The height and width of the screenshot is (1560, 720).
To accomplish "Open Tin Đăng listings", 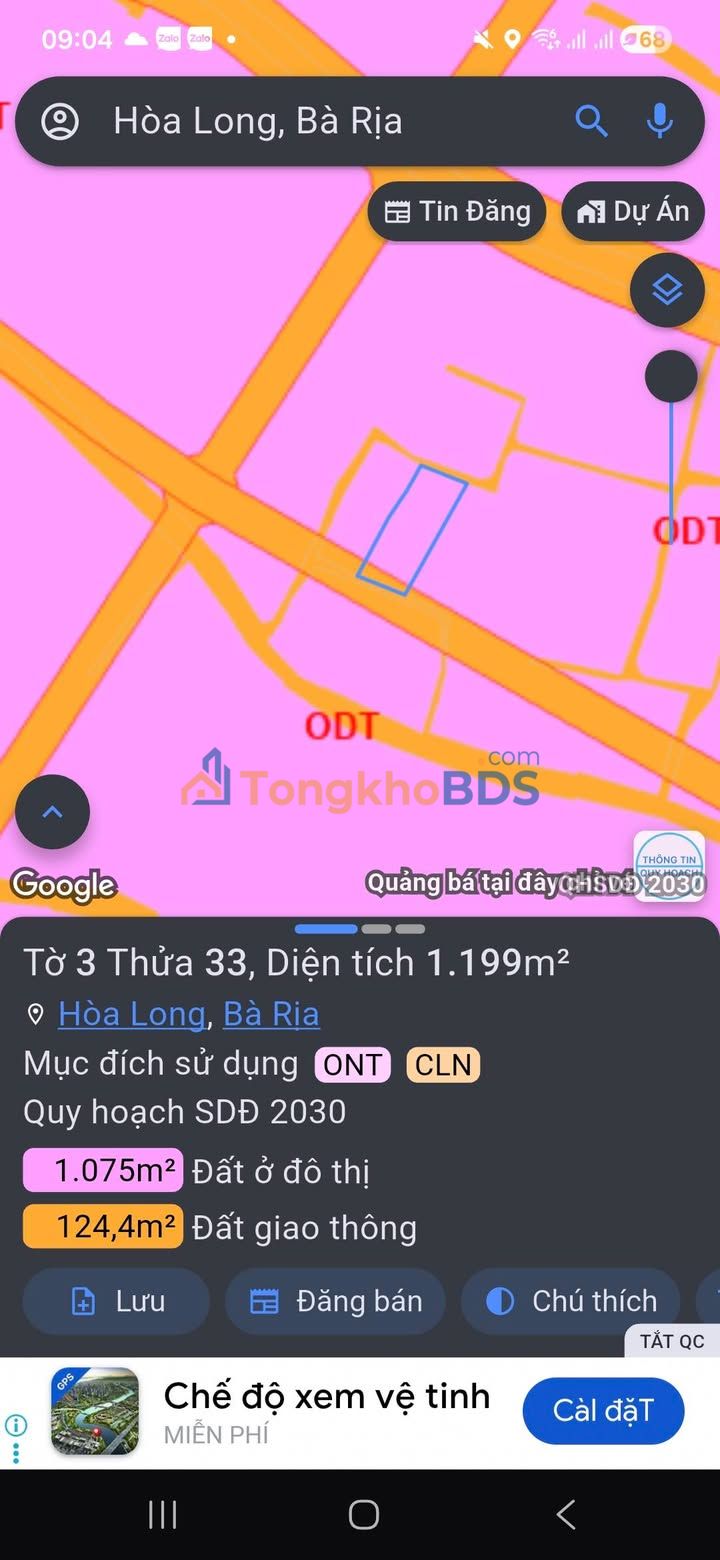I will (x=457, y=212).
